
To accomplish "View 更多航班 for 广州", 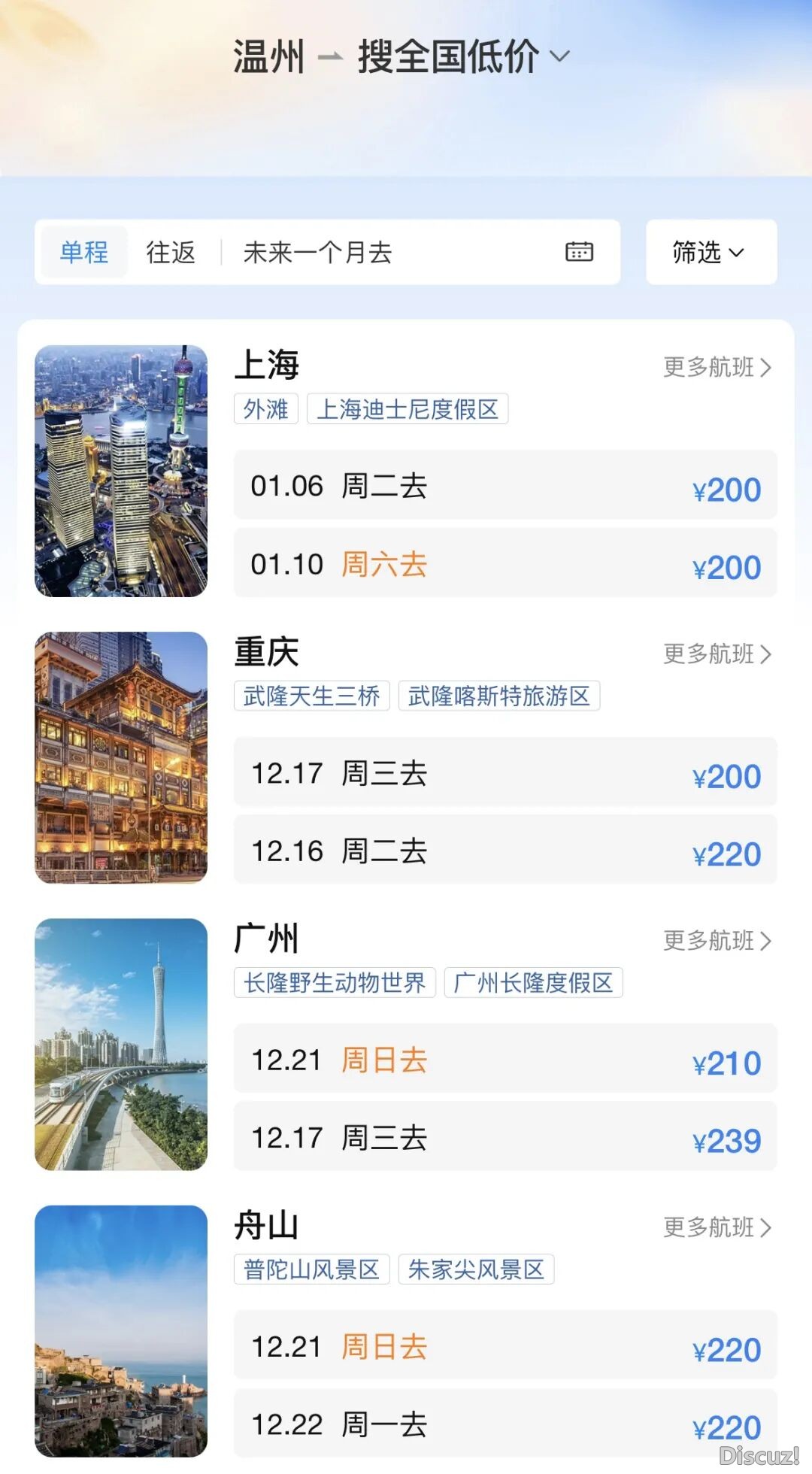I will pyautogui.click(x=717, y=941).
